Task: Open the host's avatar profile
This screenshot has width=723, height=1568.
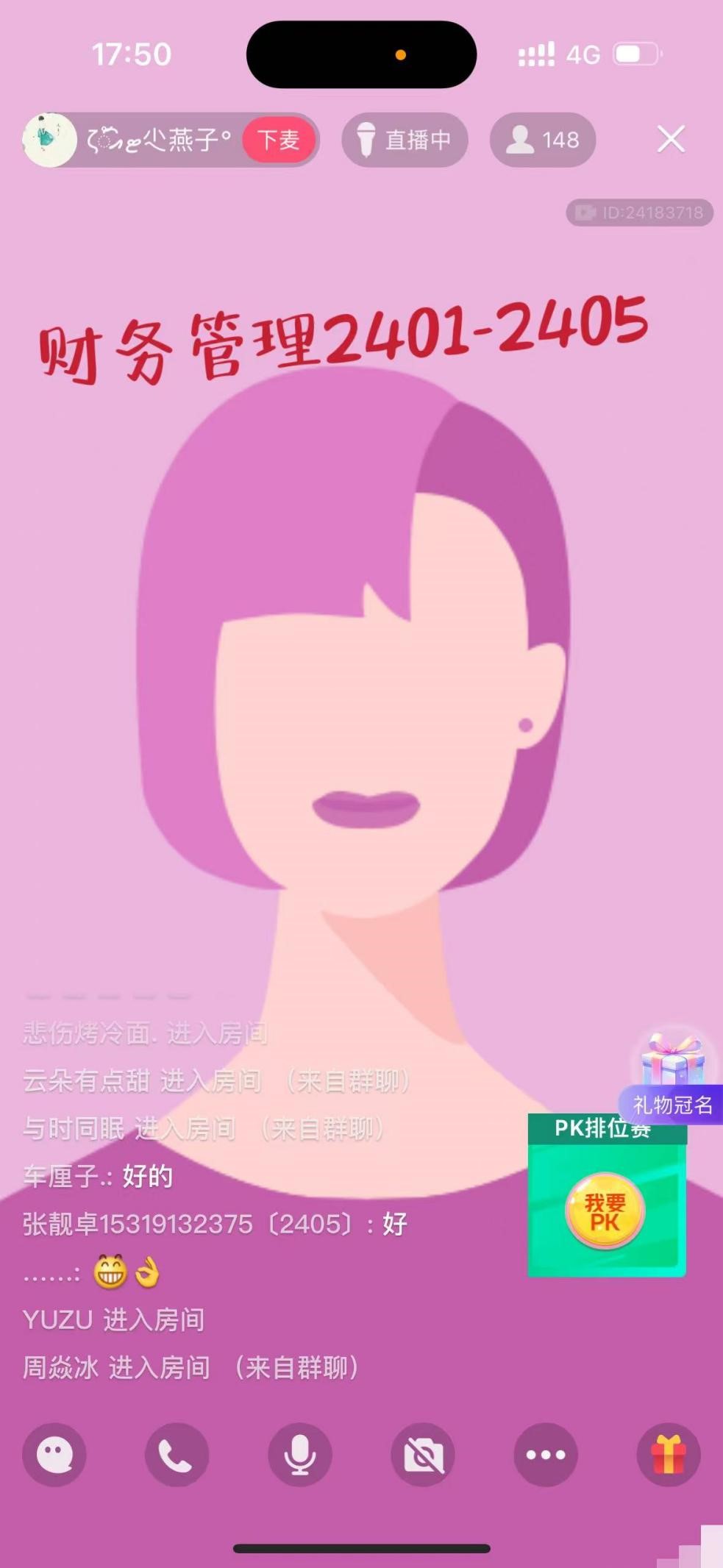Action: click(49, 140)
